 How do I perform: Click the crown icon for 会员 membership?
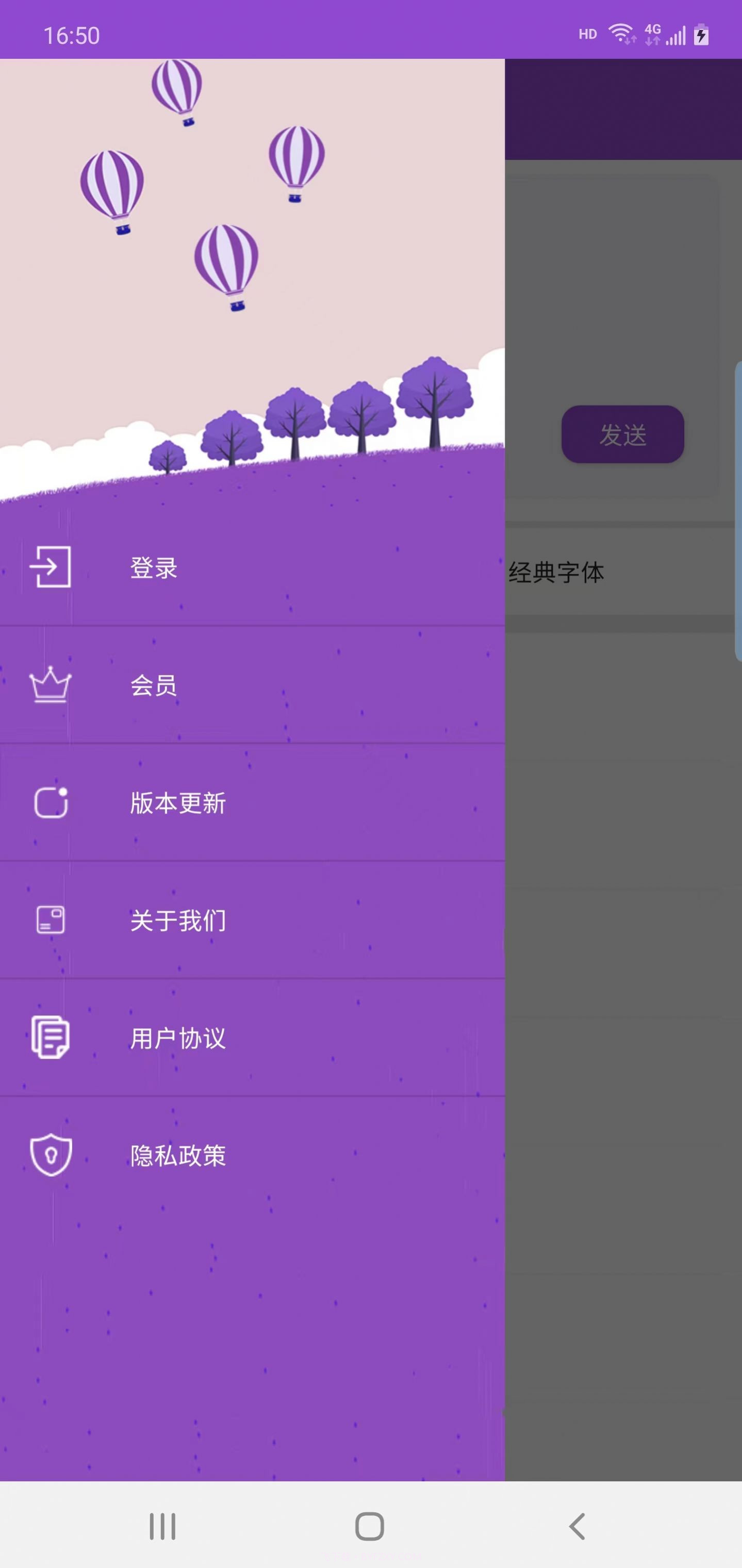tap(51, 686)
